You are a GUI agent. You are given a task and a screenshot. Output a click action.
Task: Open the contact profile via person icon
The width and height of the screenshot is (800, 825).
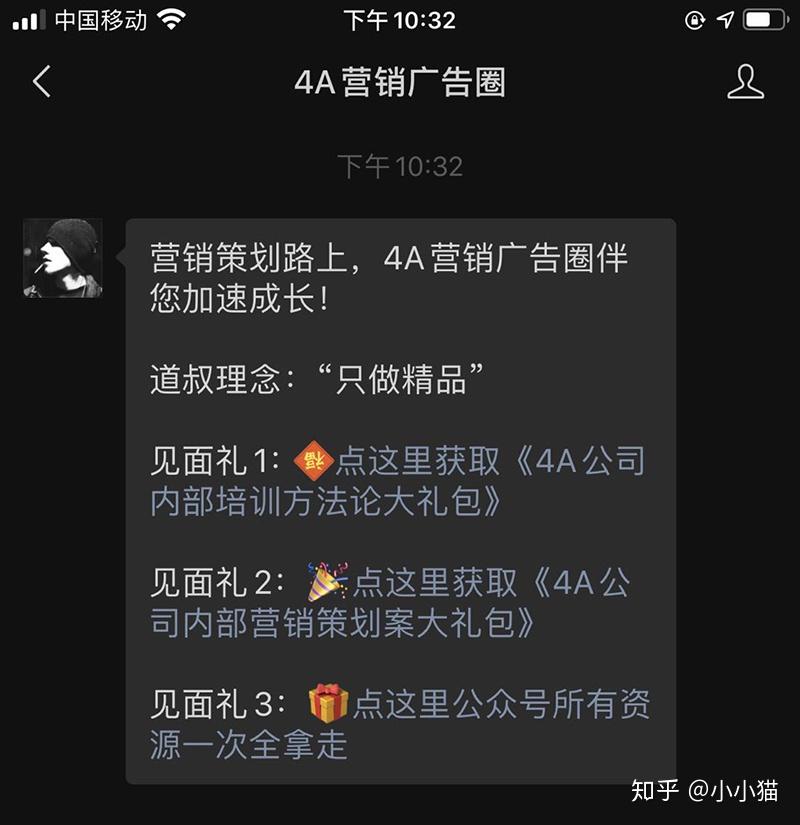click(744, 84)
